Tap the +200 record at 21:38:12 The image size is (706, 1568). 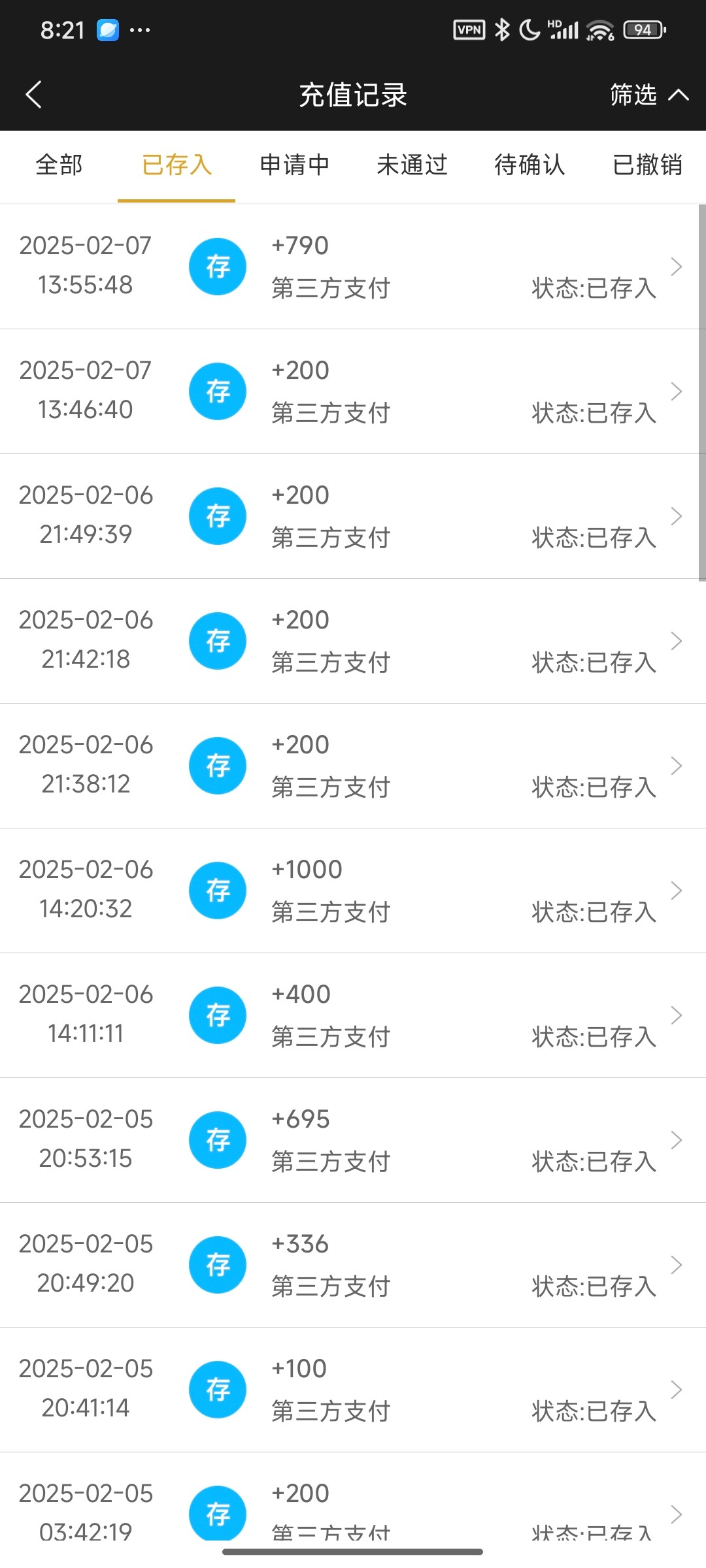pyautogui.click(x=353, y=766)
